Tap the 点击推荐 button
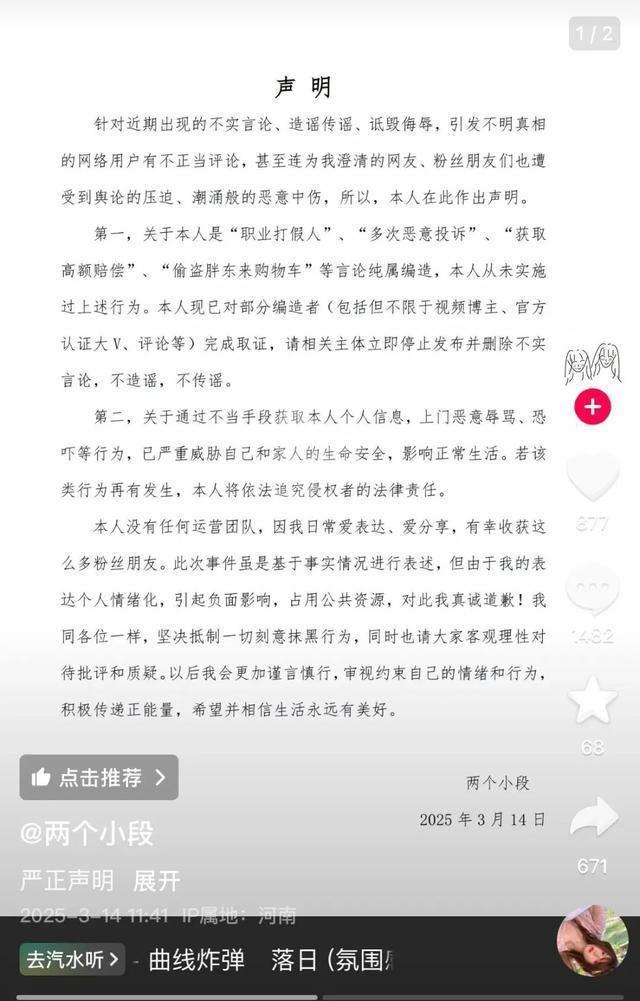The width and height of the screenshot is (640, 1001). [99, 777]
